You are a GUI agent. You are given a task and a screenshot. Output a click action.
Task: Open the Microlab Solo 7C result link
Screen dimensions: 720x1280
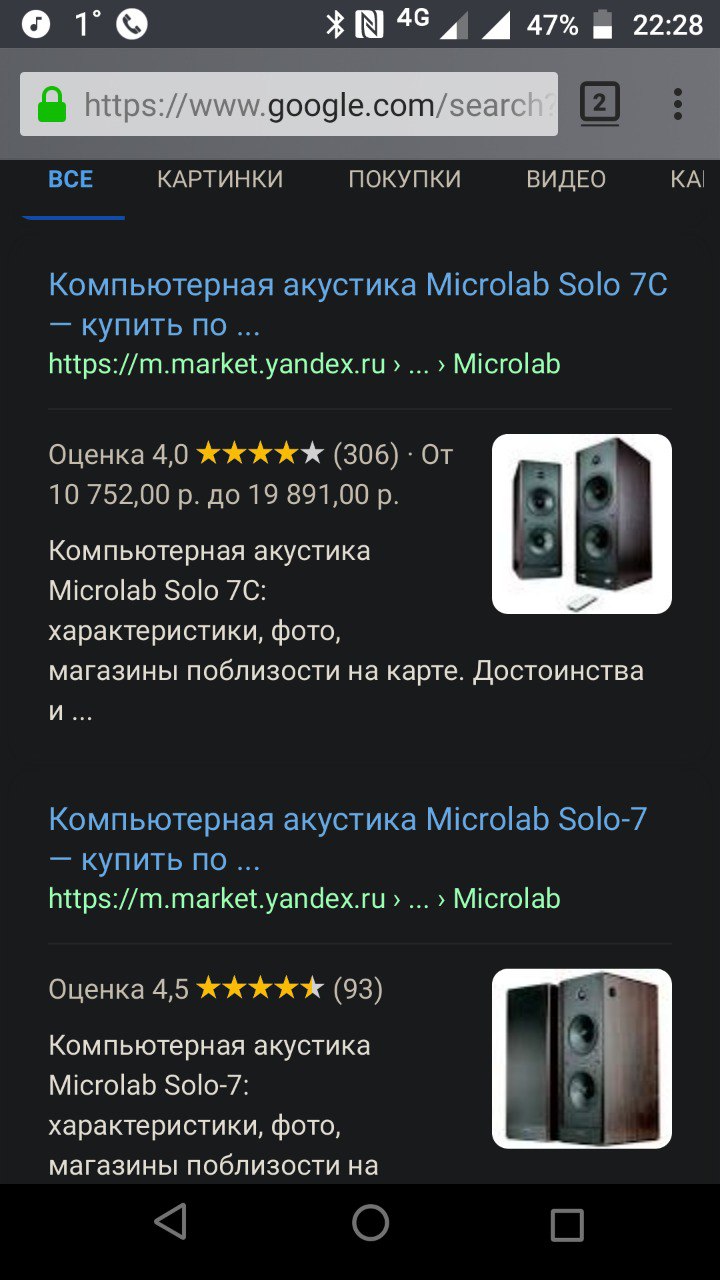[357, 304]
